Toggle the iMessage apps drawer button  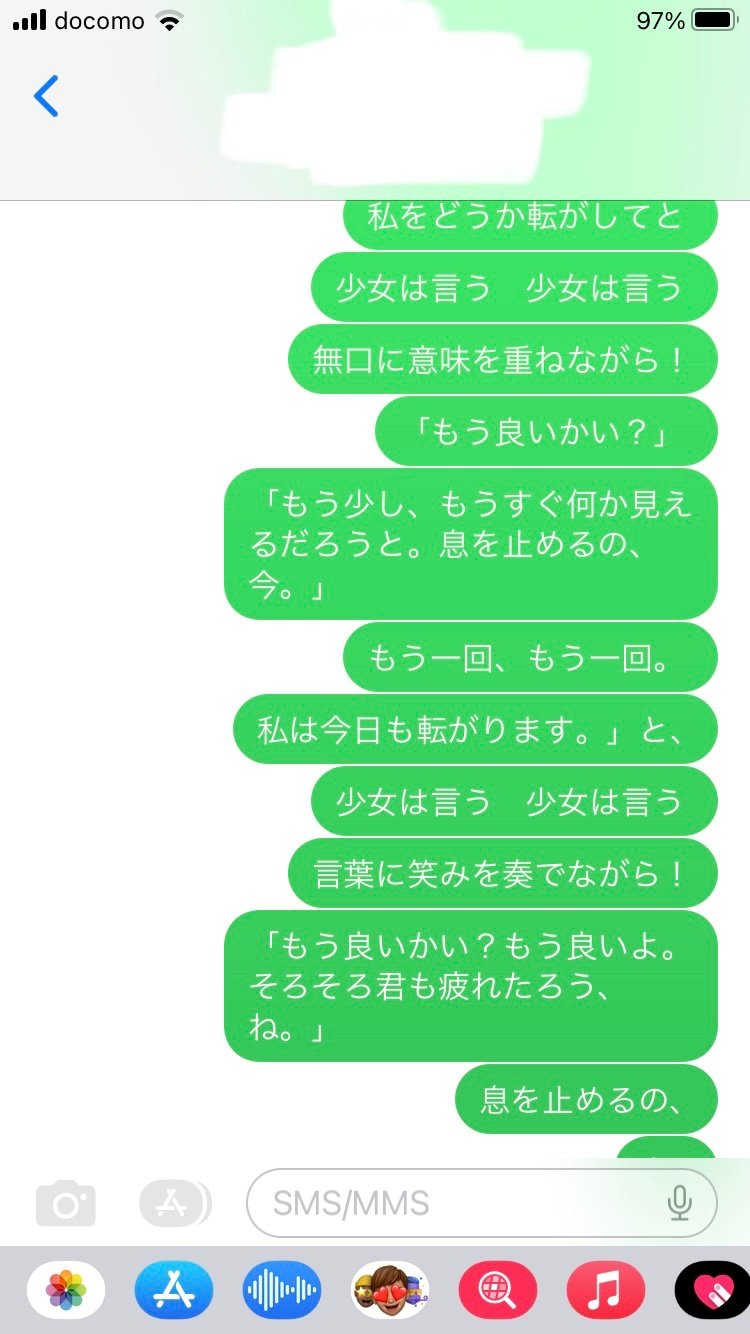[x=175, y=1202]
